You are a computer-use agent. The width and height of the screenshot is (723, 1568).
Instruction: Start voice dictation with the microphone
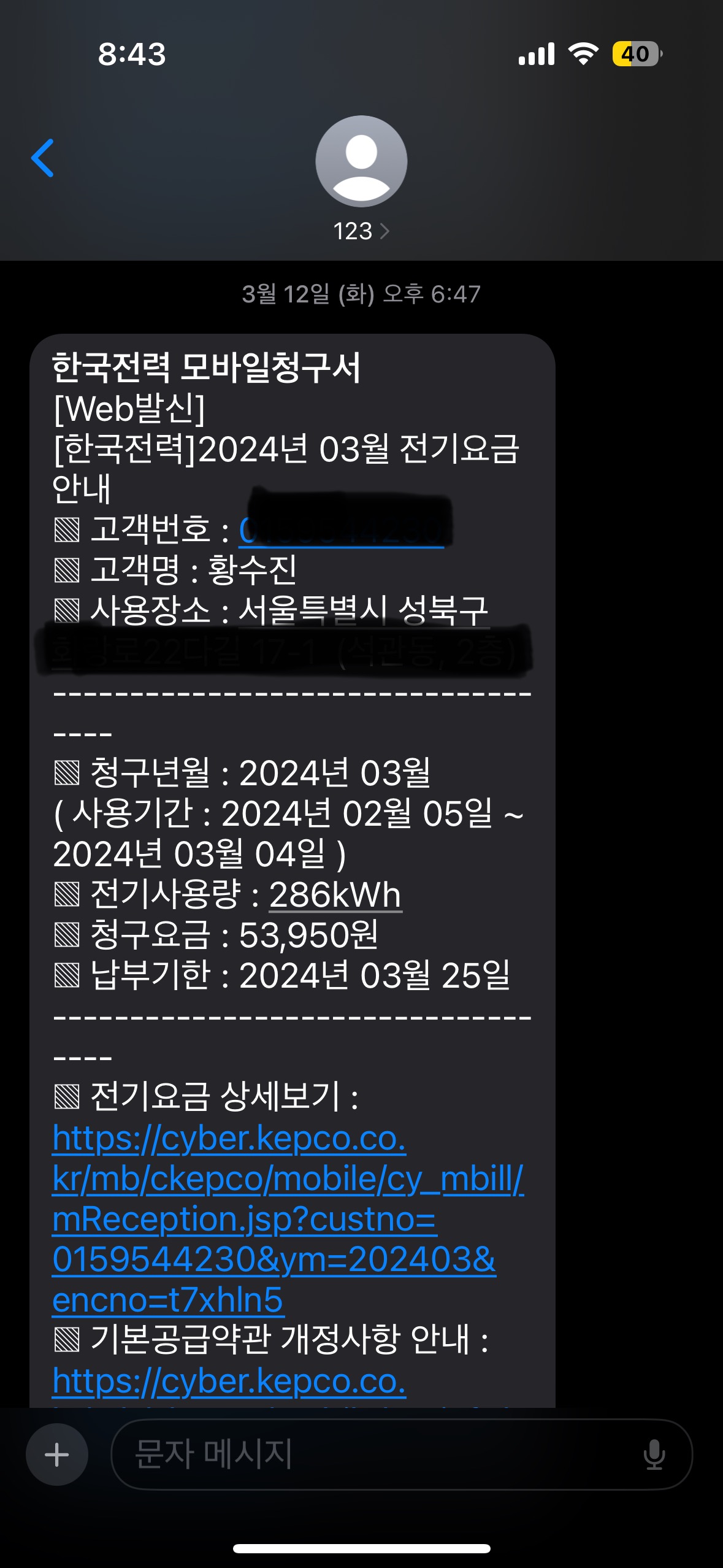[654, 1455]
